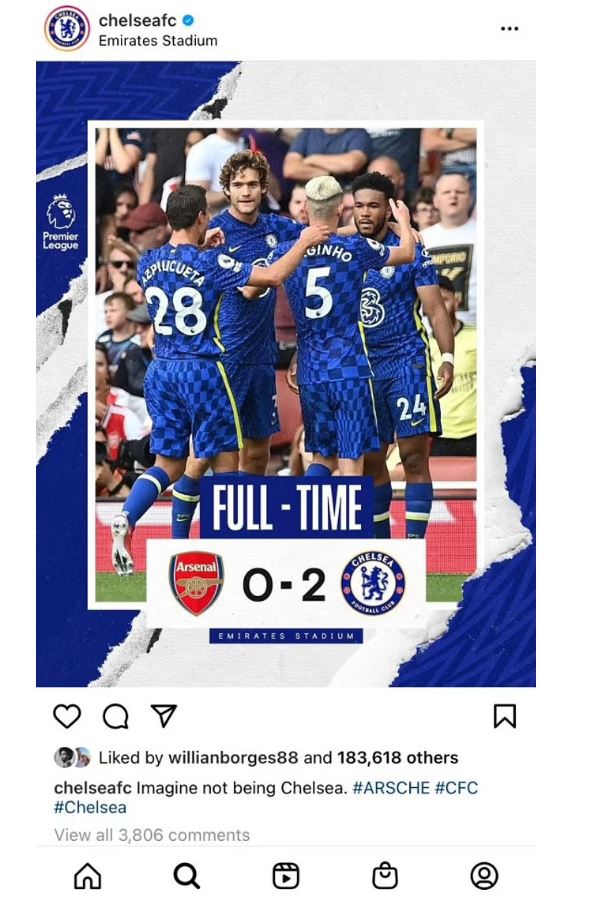607x919 pixels.
Task: Open the full-time result post image
Action: [x=286, y=374]
